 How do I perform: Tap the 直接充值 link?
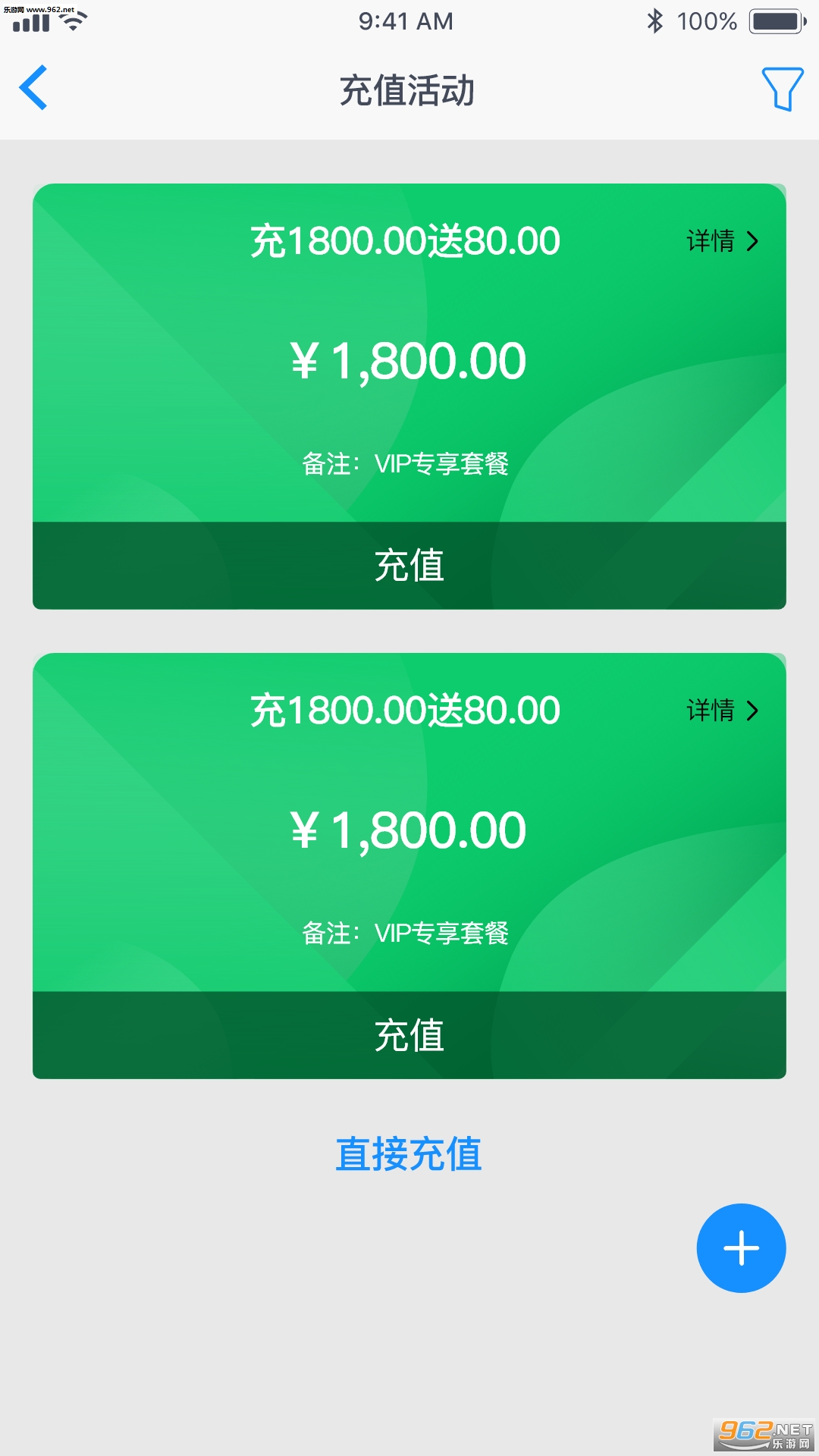pyautogui.click(x=409, y=1154)
